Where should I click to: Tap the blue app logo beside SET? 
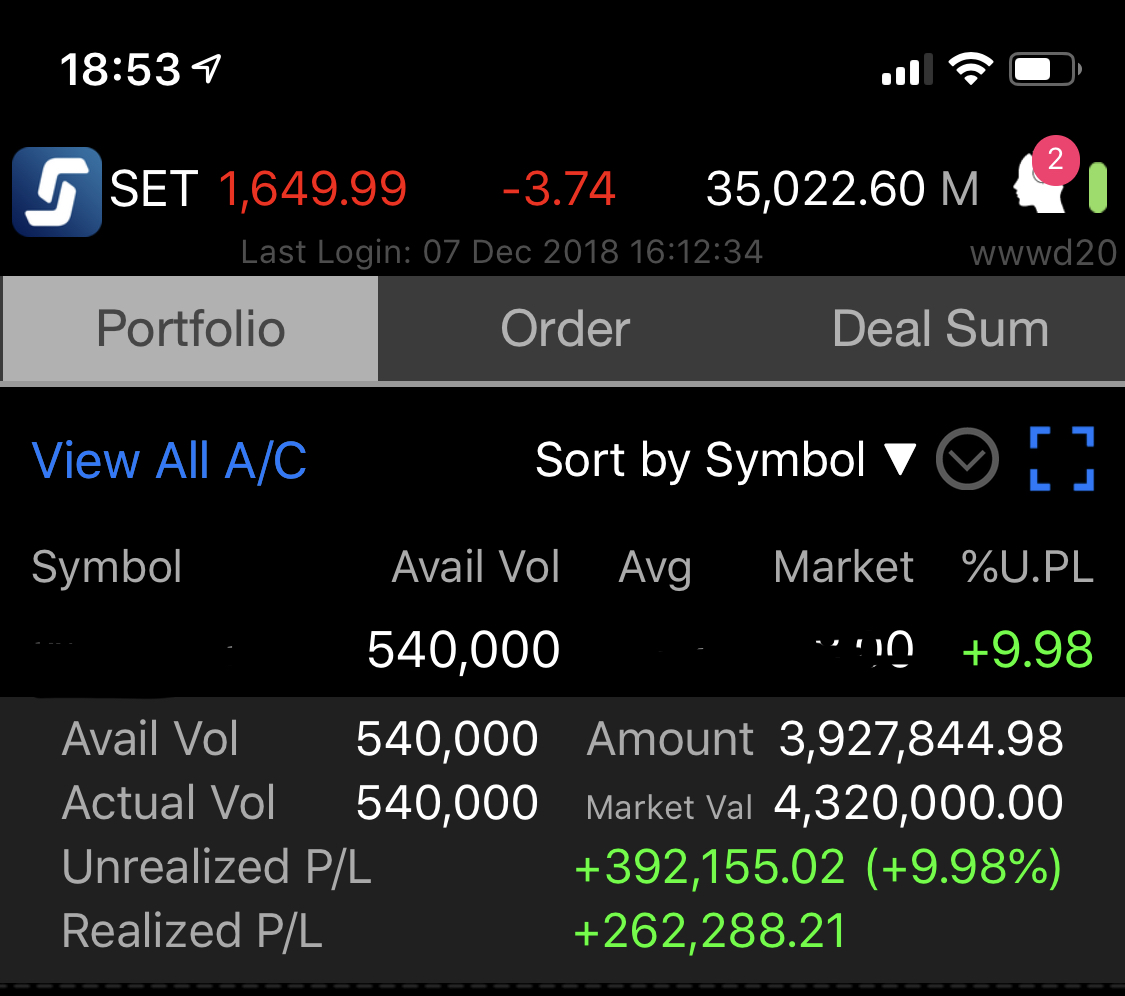[57, 191]
